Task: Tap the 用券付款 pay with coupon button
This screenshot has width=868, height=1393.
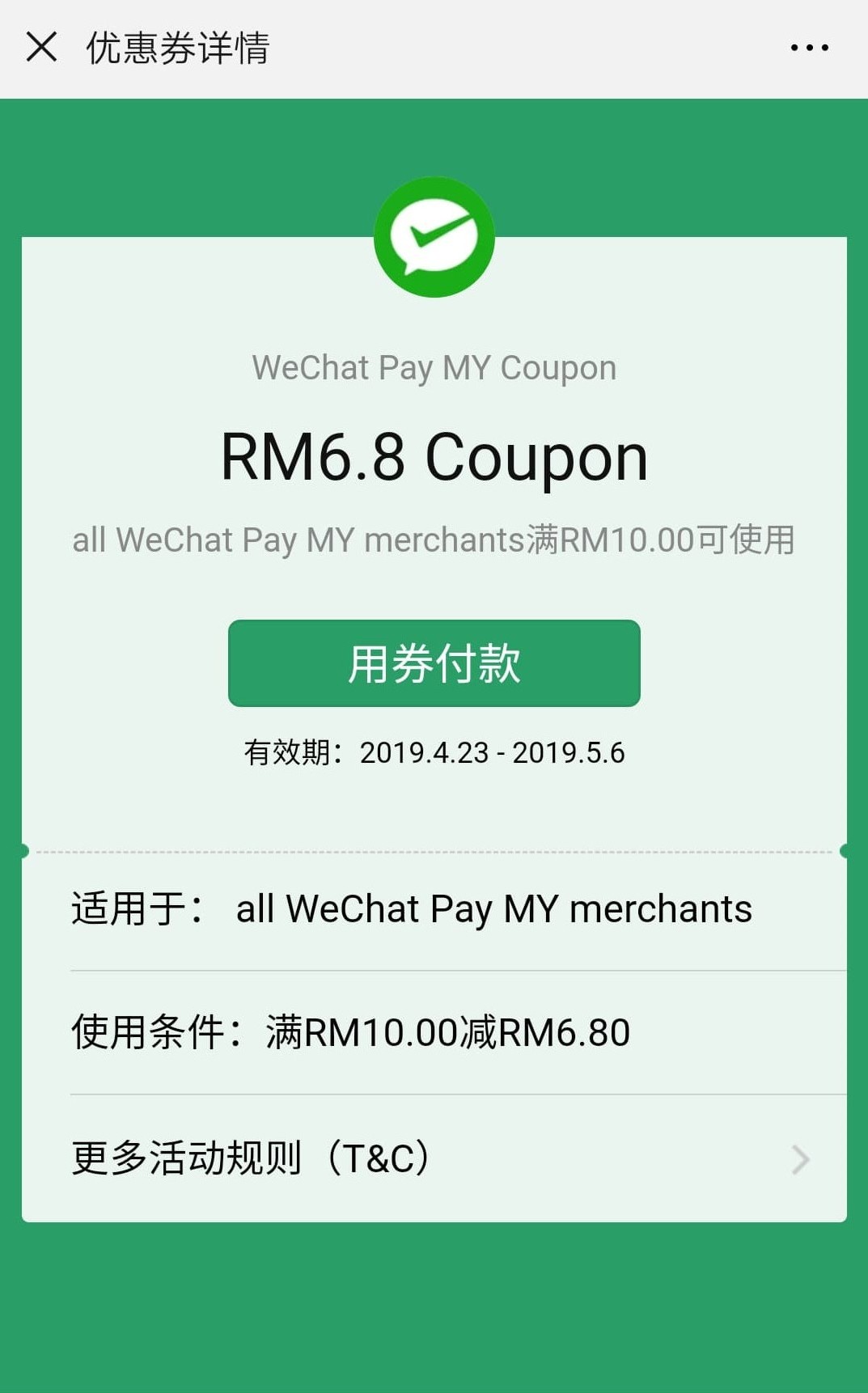Action: (434, 663)
